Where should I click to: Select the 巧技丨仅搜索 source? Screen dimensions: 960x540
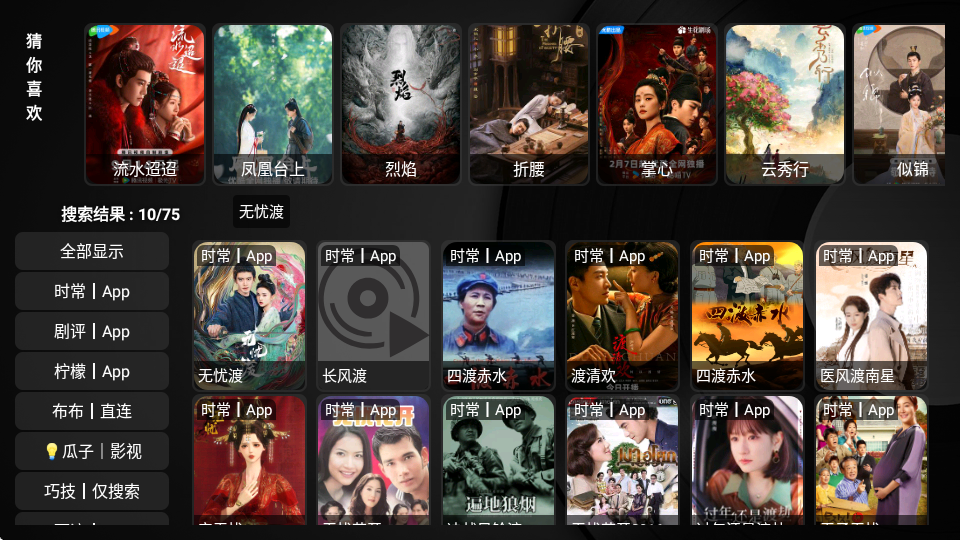(x=92, y=491)
